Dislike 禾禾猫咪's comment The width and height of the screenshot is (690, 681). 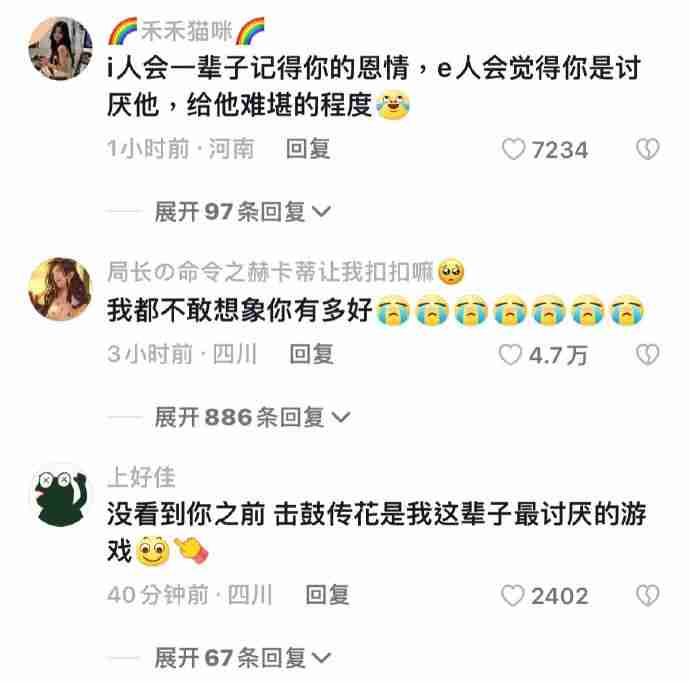(648, 150)
